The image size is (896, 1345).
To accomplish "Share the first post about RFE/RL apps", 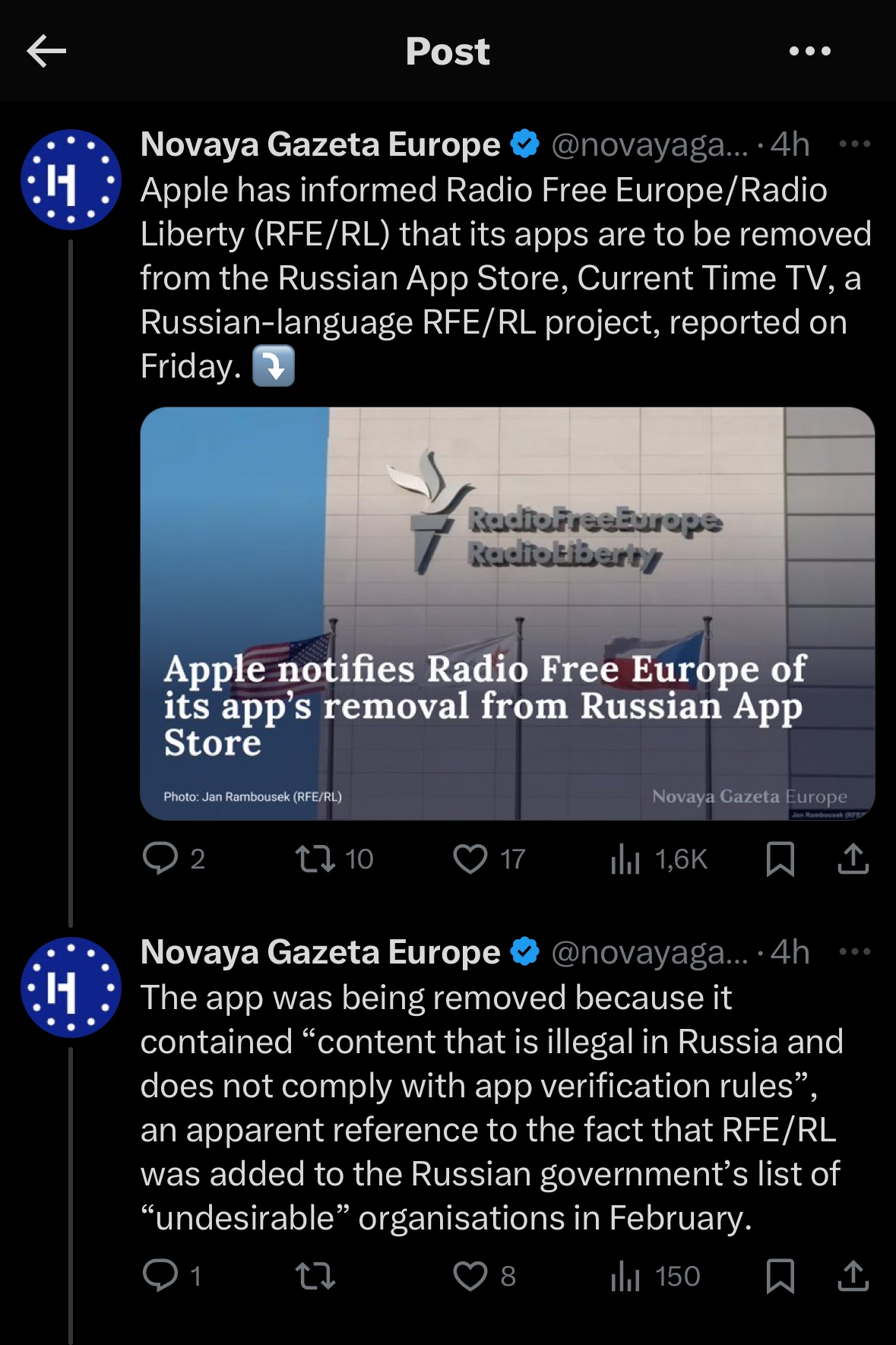I will click(853, 859).
